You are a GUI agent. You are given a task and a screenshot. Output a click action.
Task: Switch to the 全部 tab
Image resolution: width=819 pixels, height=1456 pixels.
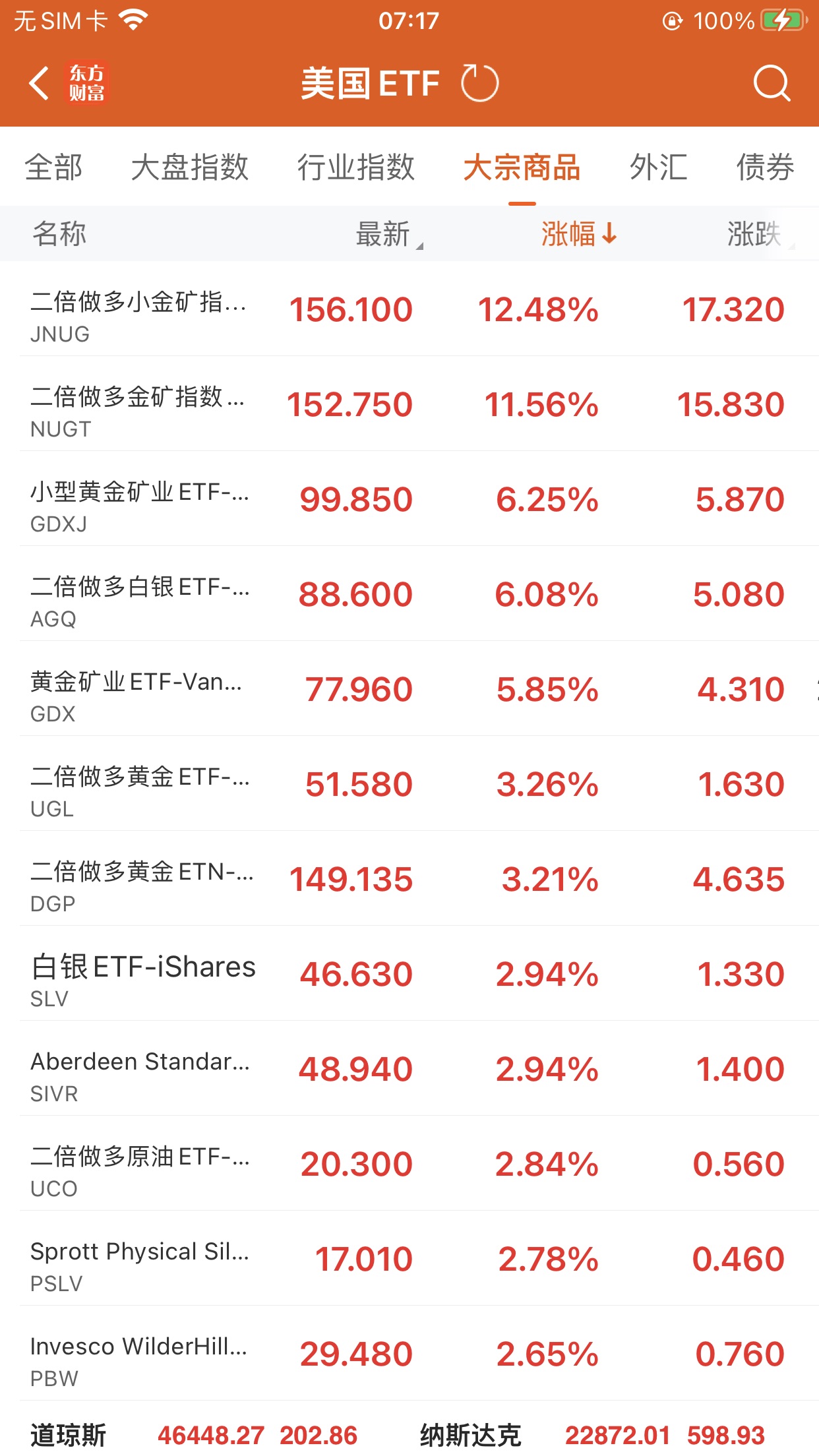click(x=53, y=167)
